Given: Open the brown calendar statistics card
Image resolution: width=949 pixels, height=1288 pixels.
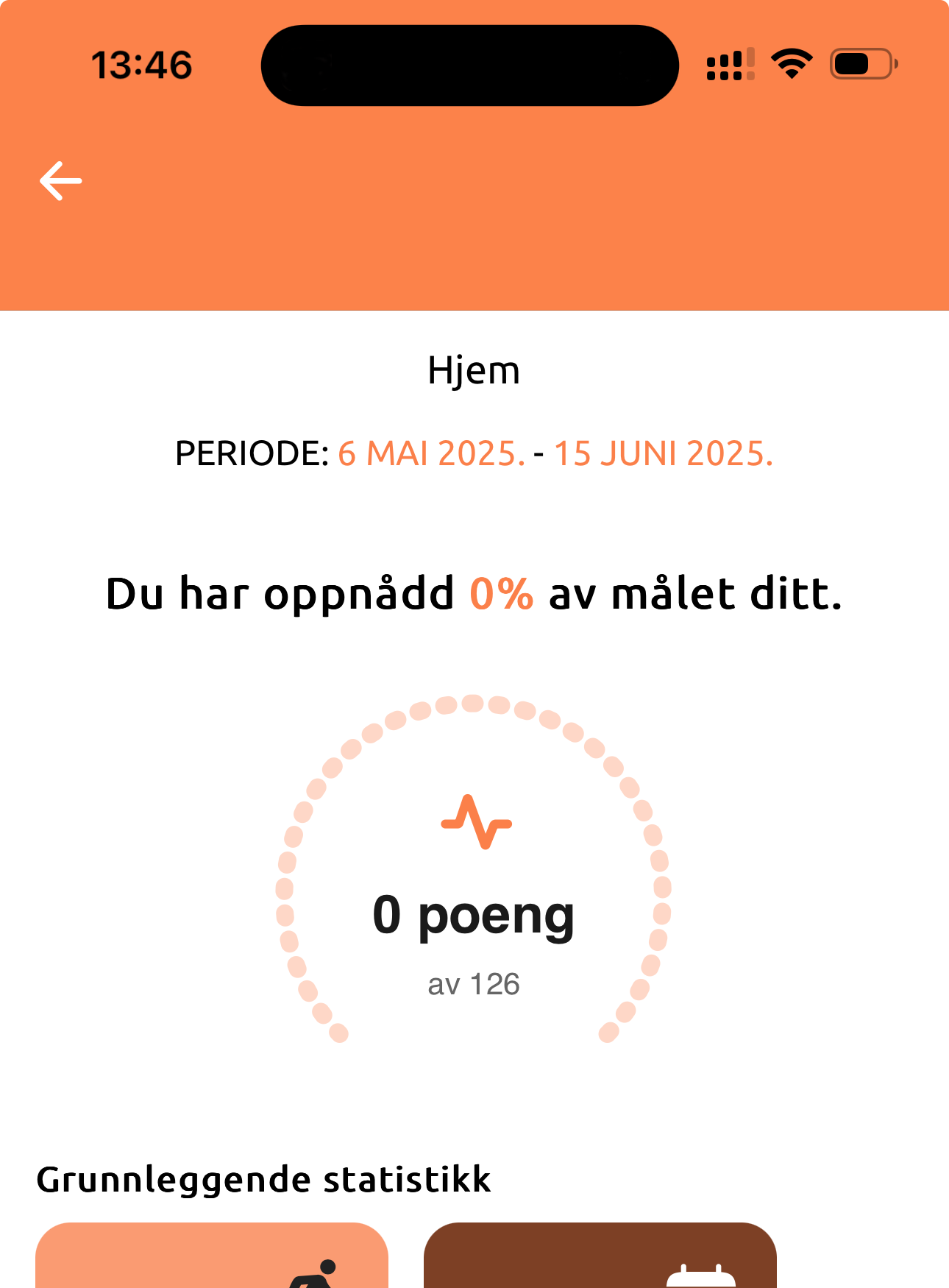Looking at the screenshot, I should 600,1257.
